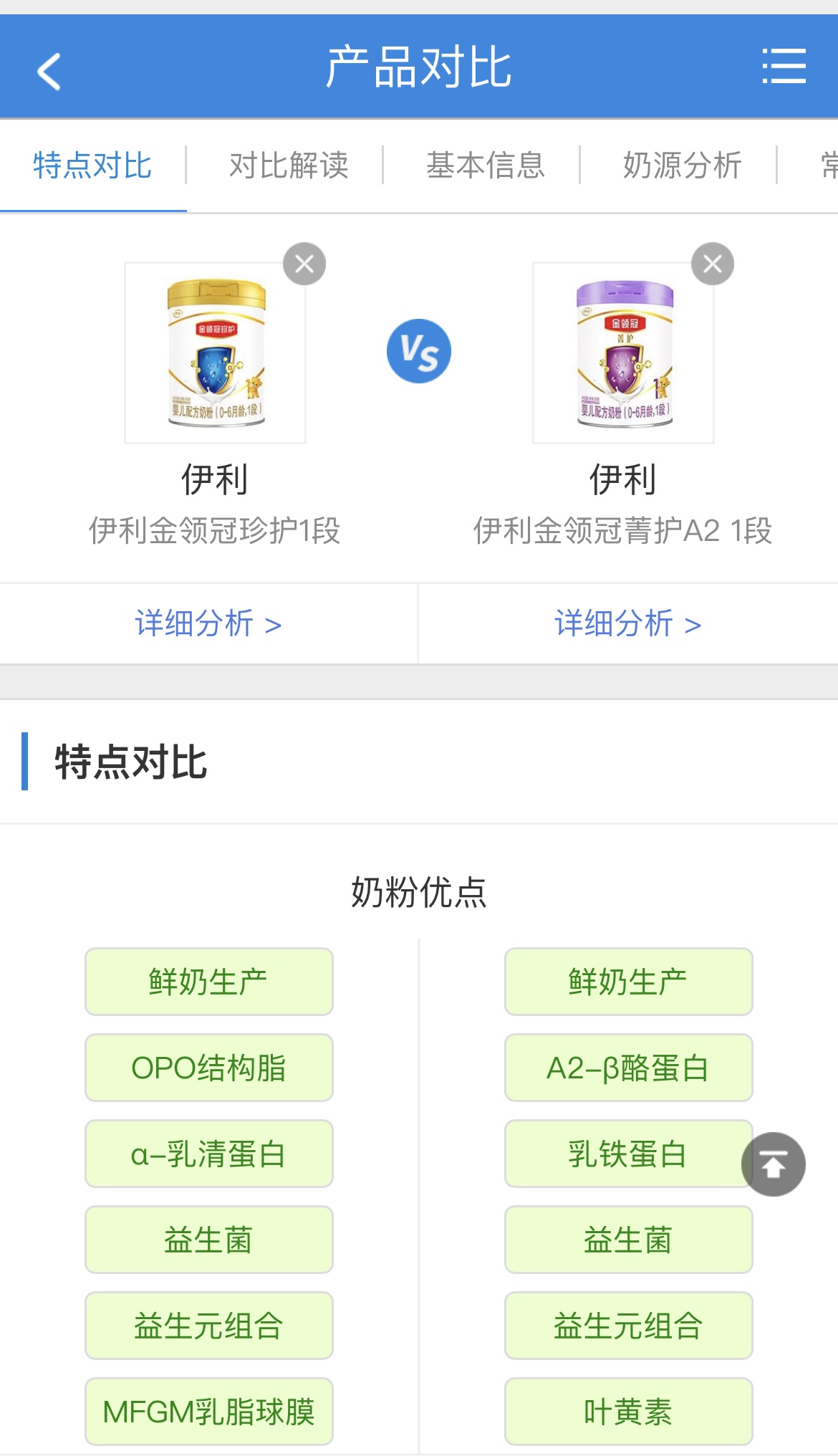Tap the A2–β酪蛋白 feature chip
Viewport: 838px width, 1456px height.
pos(628,1068)
